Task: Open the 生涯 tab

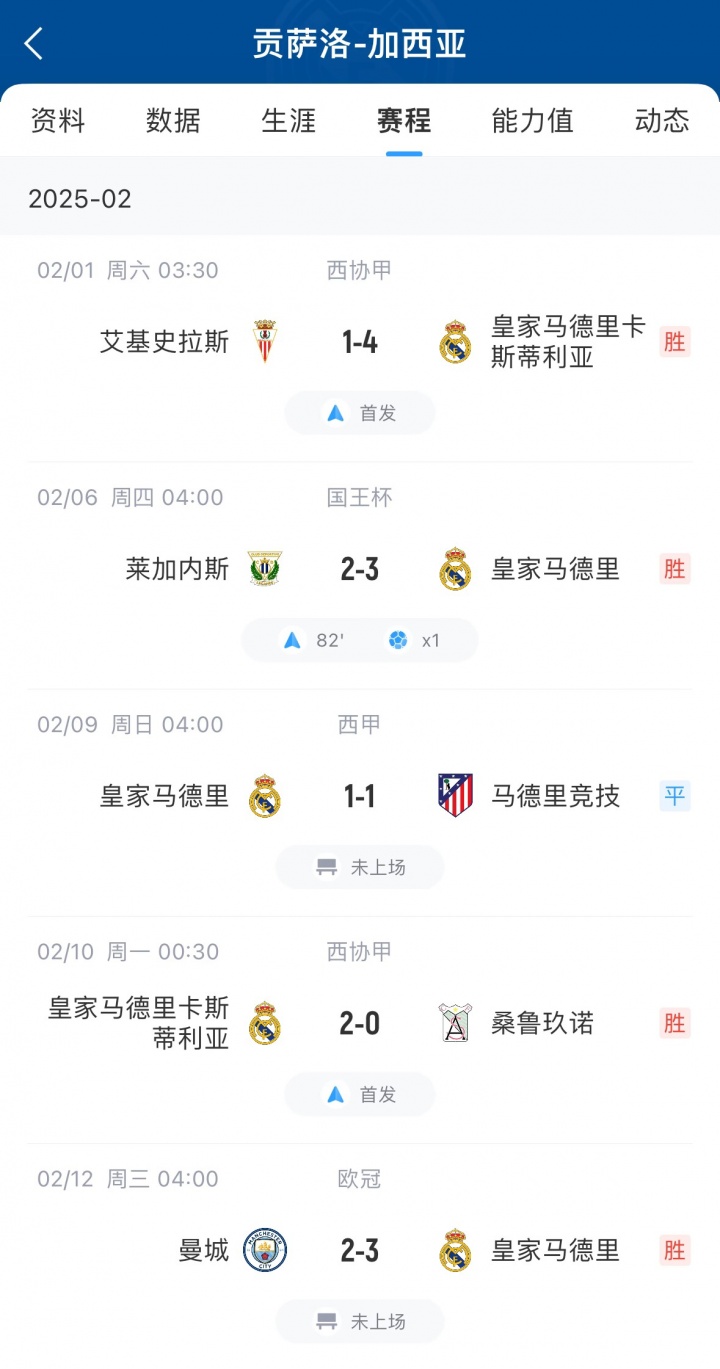Action: tap(289, 121)
